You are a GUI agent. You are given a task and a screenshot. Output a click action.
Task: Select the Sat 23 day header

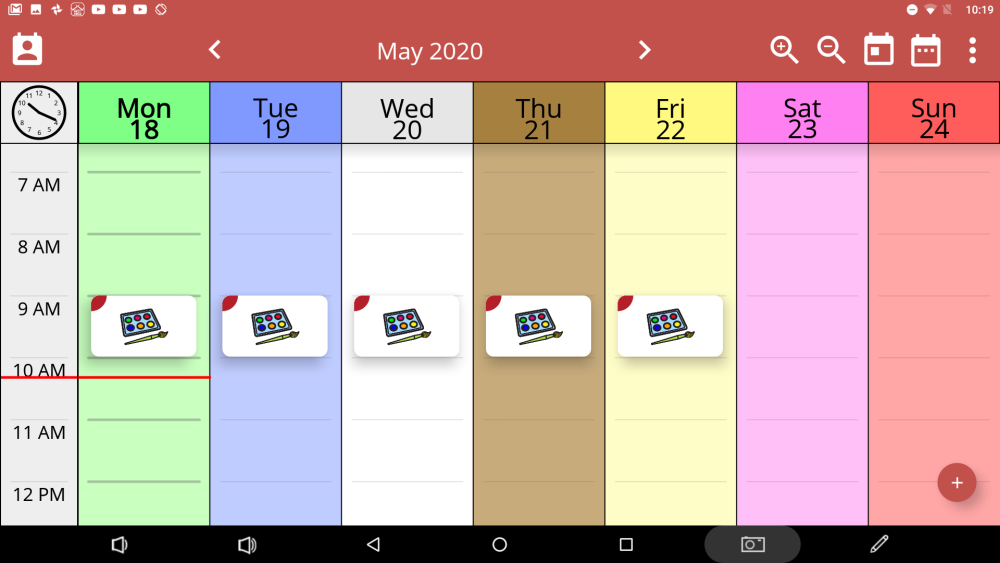pyautogui.click(x=802, y=113)
